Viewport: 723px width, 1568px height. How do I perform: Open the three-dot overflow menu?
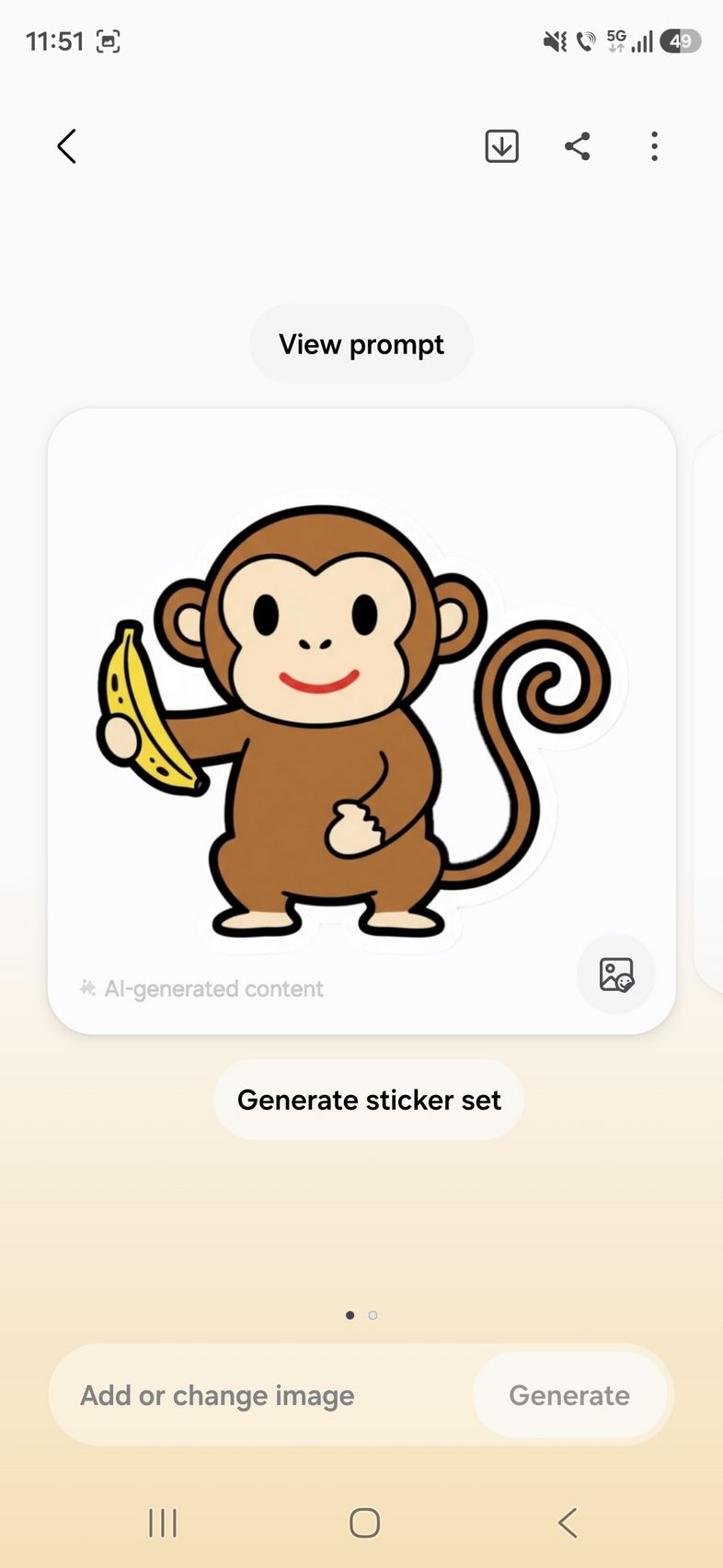[654, 146]
